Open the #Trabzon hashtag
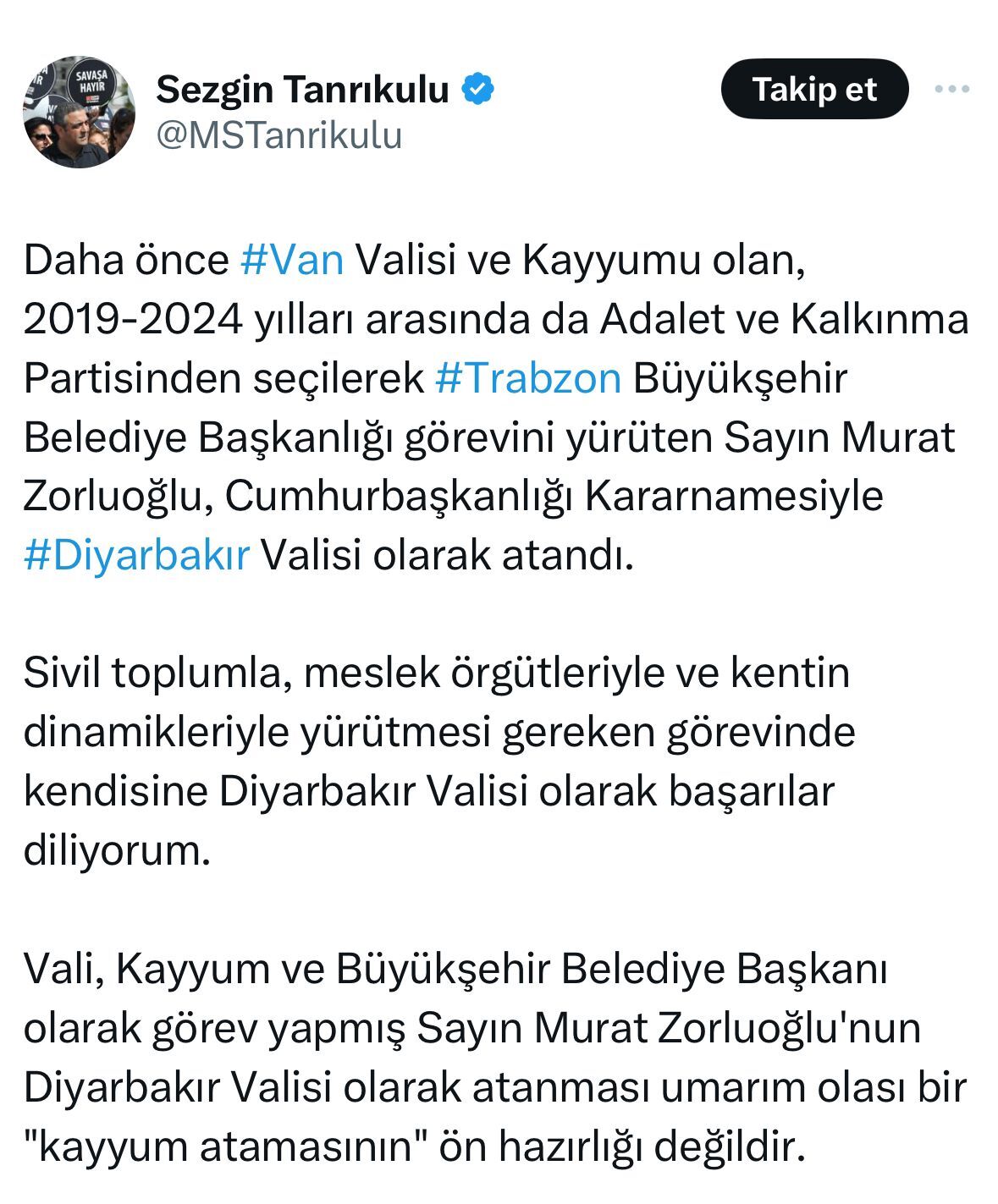The width and height of the screenshot is (998, 1204). [x=528, y=378]
